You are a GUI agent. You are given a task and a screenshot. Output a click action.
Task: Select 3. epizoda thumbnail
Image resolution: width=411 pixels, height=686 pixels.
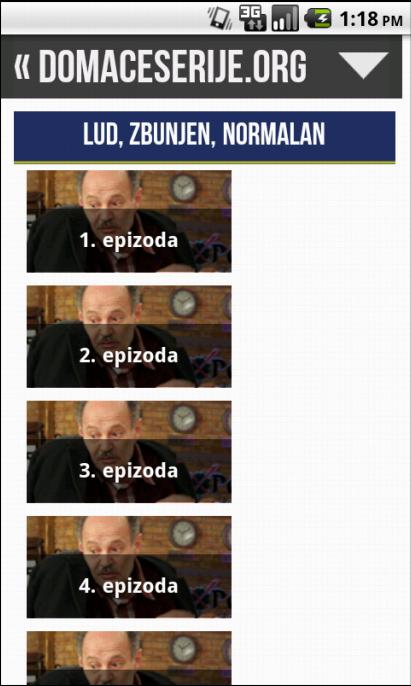(129, 452)
